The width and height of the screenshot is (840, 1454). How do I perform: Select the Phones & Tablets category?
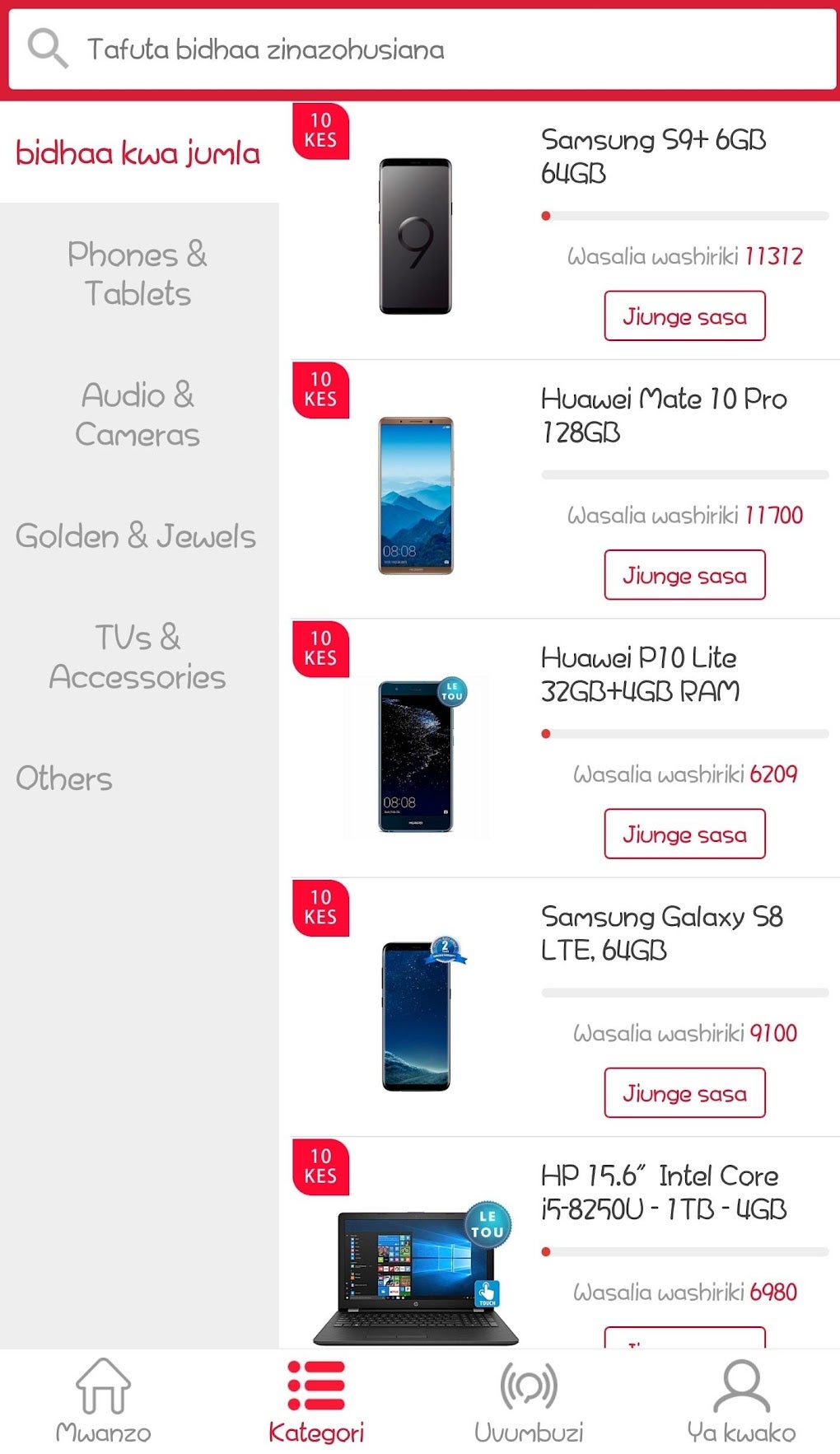point(138,274)
